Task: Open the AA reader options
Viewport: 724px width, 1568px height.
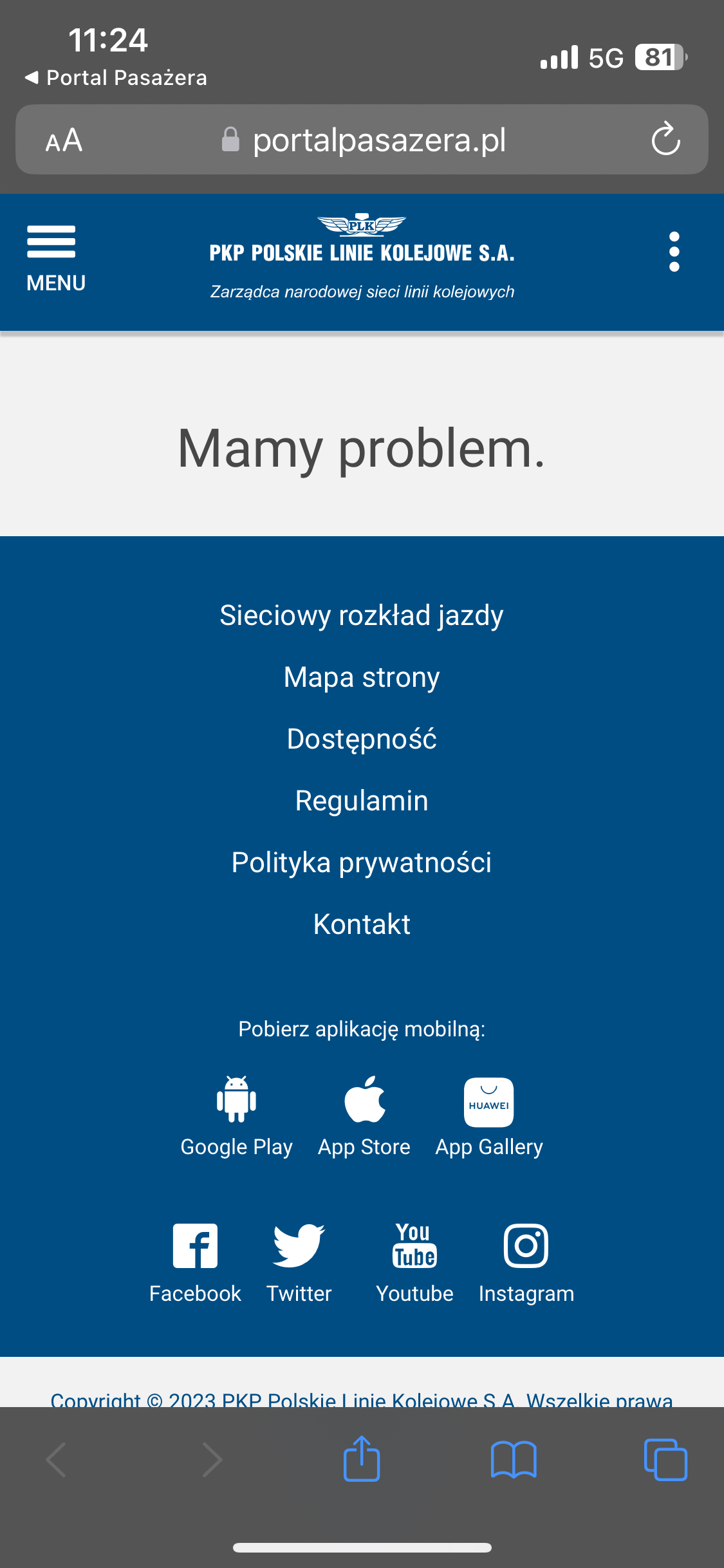Action: click(64, 140)
